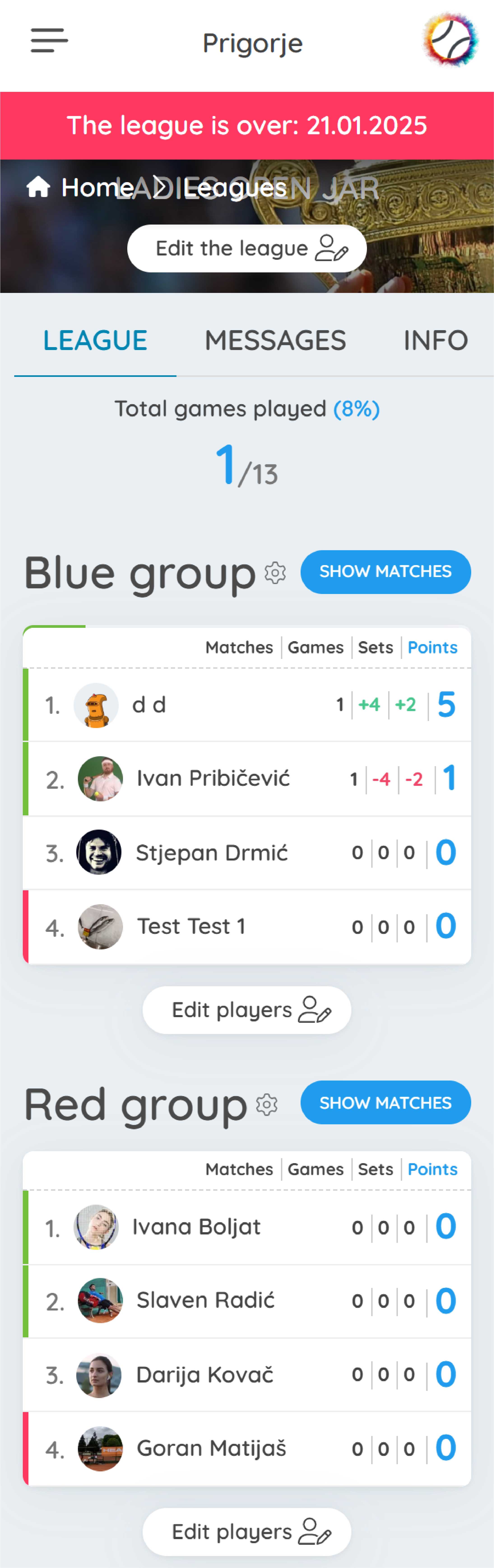Open Red group settings gear
The image size is (494, 1568).
coord(267,1104)
